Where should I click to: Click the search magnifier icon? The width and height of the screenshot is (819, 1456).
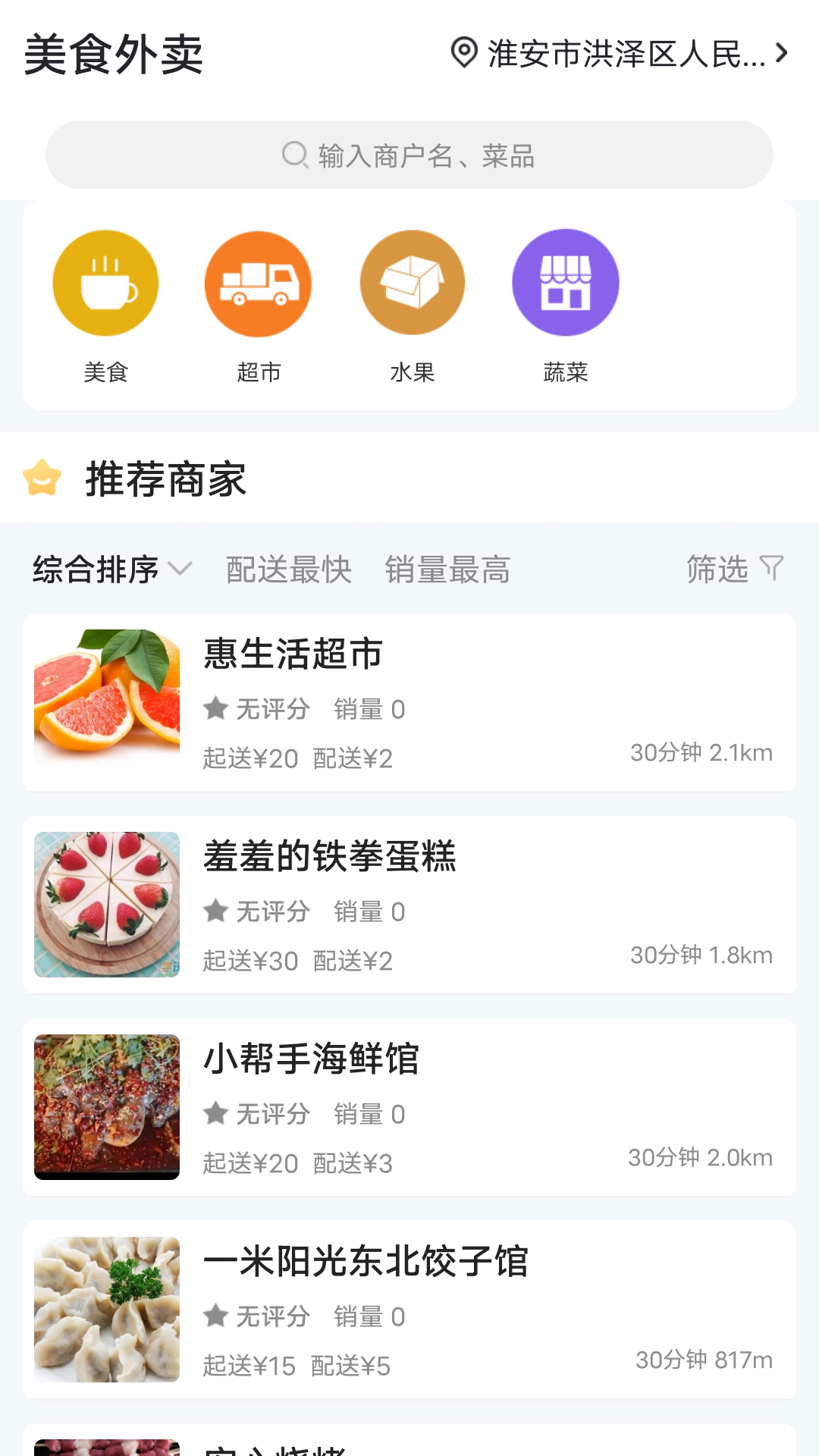point(294,155)
